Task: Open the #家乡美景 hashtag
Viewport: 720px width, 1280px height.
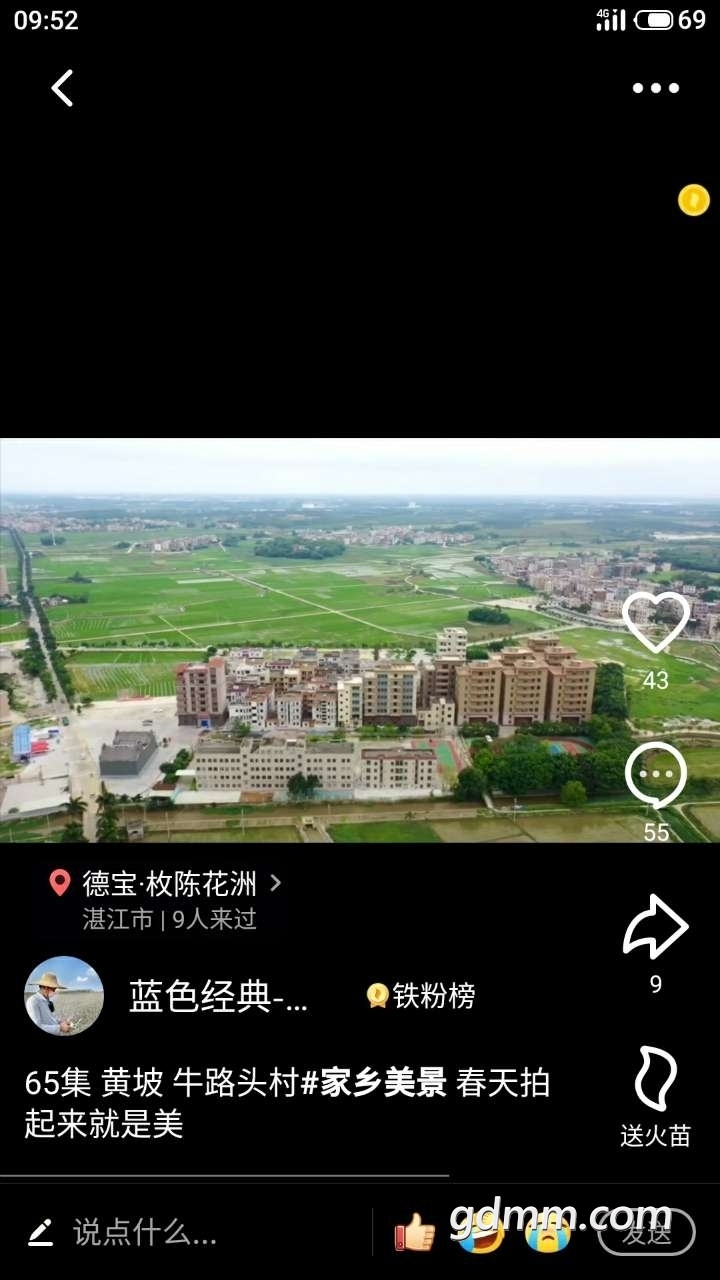Action: point(373,1083)
